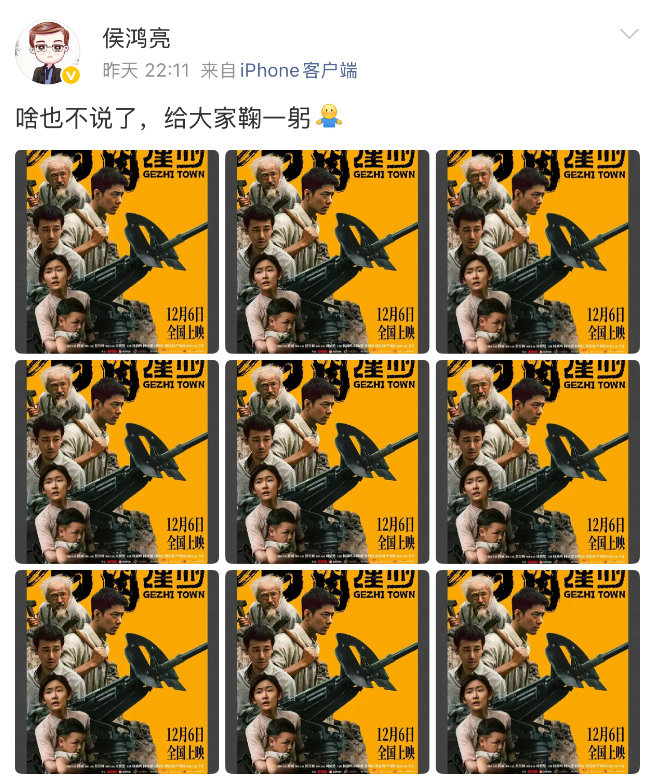
Task: Open 侯鸿亮's profile avatar
Action: click(48, 52)
